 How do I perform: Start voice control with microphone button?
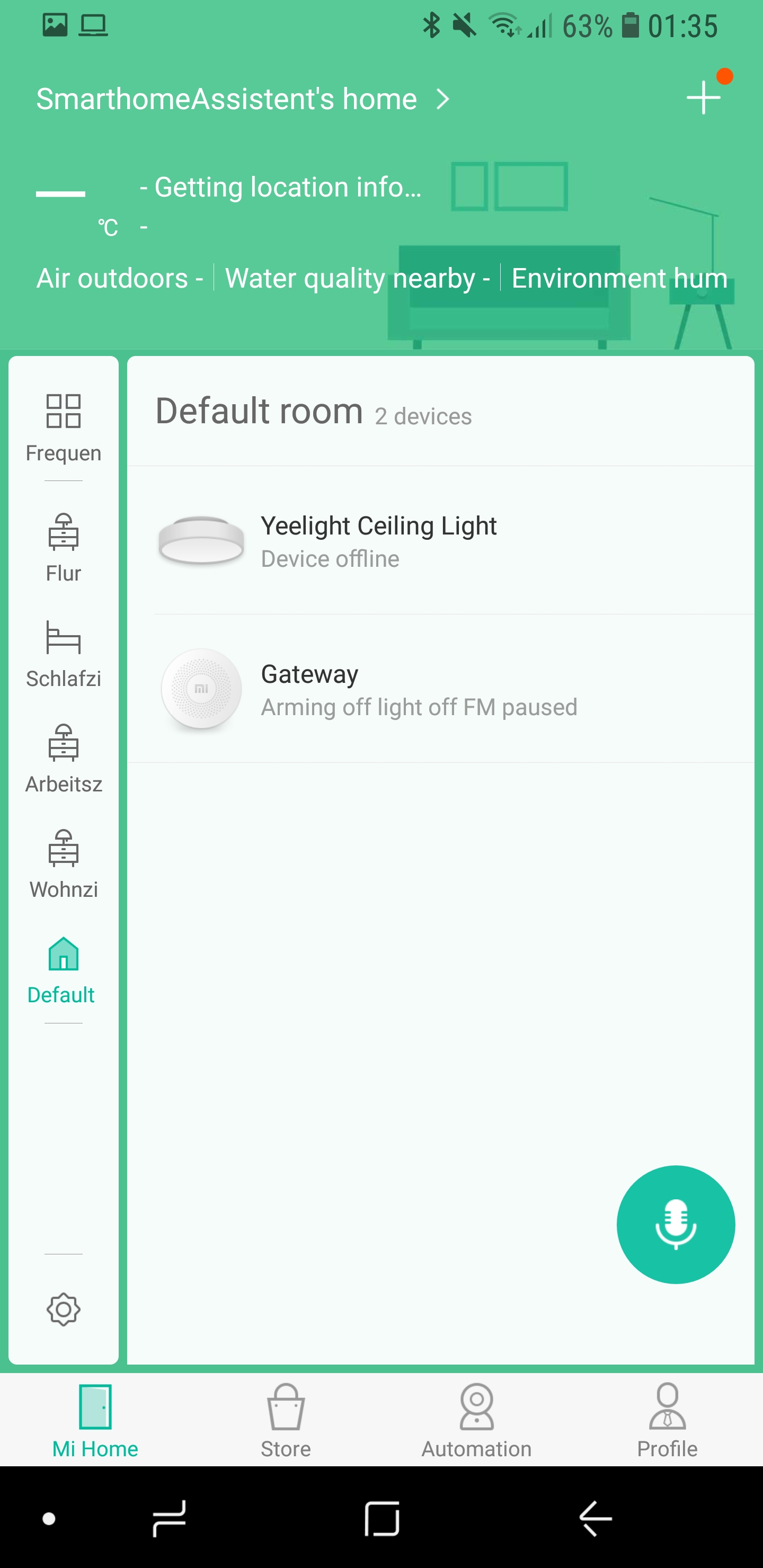pos(676,1224)
